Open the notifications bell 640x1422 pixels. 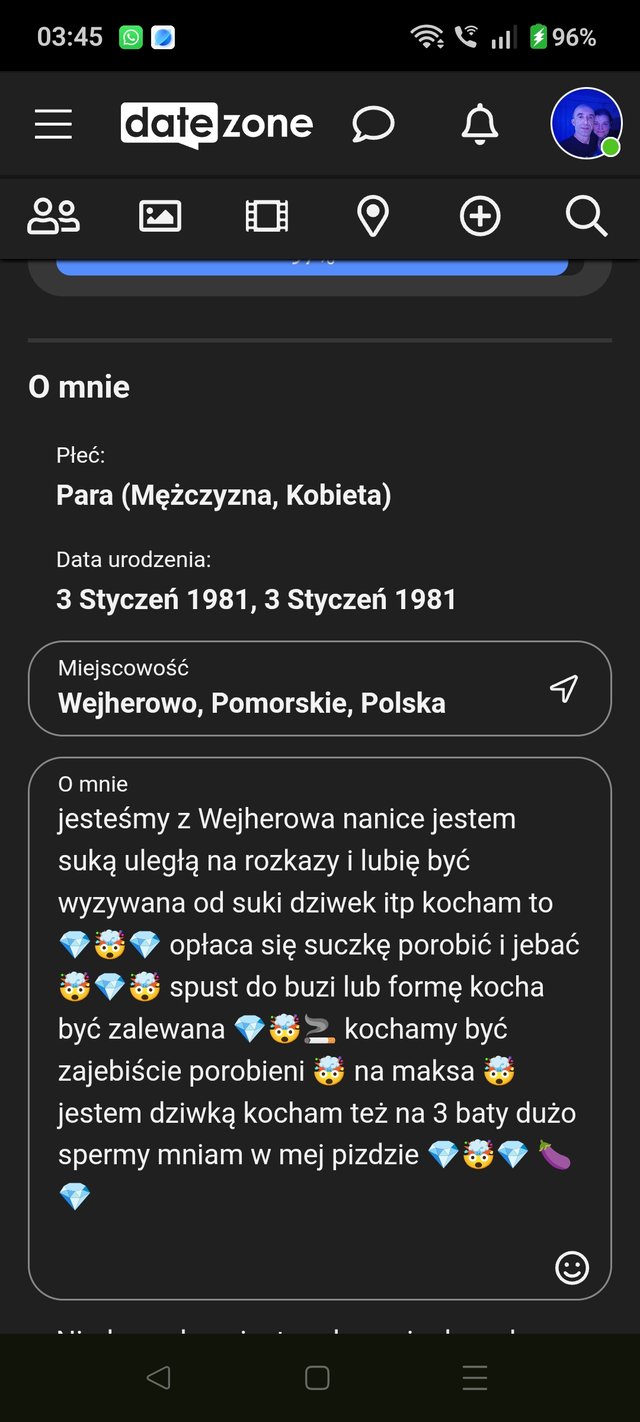(480, 124)
